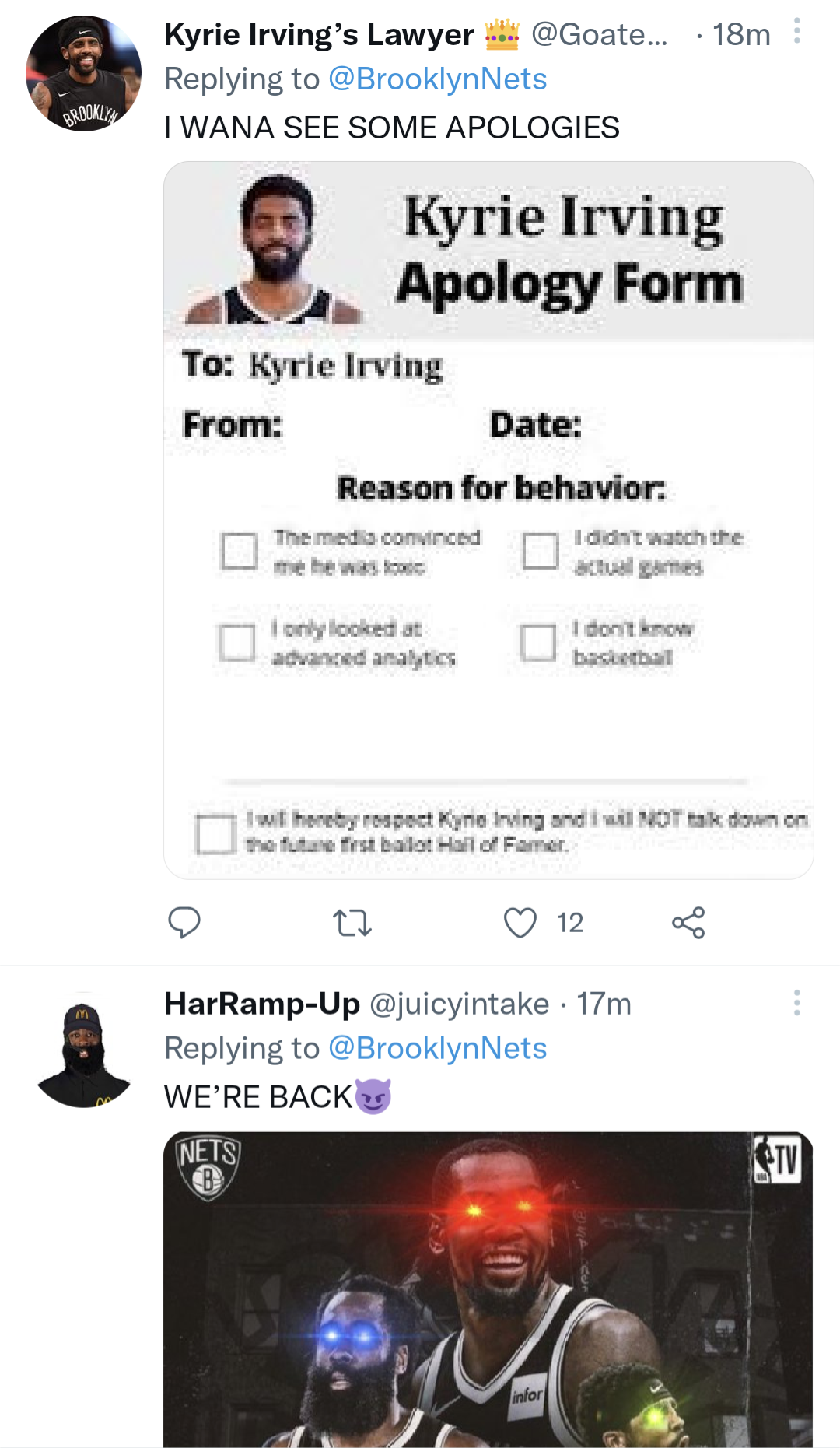Open a reply to the apology form tweet
Screen dimensions: 840x1448
click(184, 923)
